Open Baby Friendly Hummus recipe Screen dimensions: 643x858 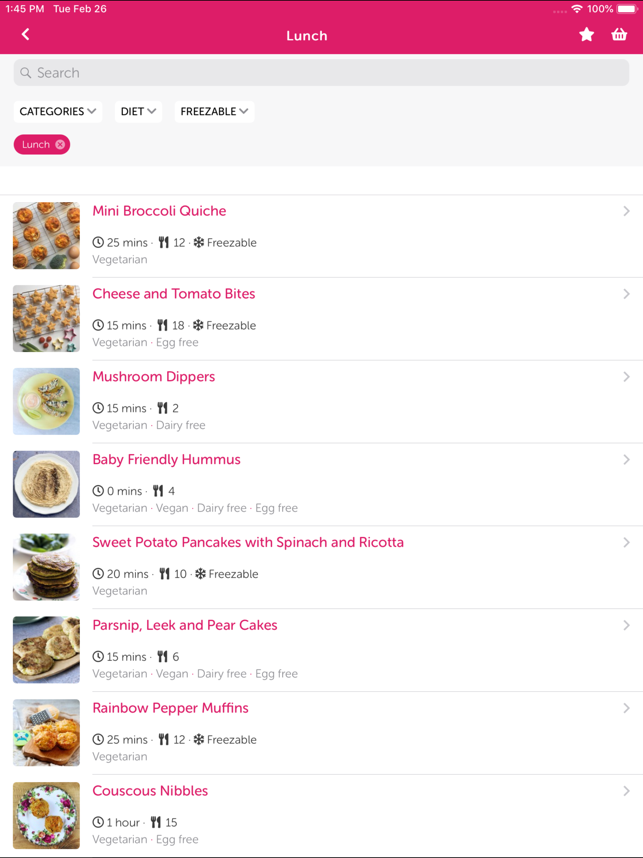coord(321,484)
